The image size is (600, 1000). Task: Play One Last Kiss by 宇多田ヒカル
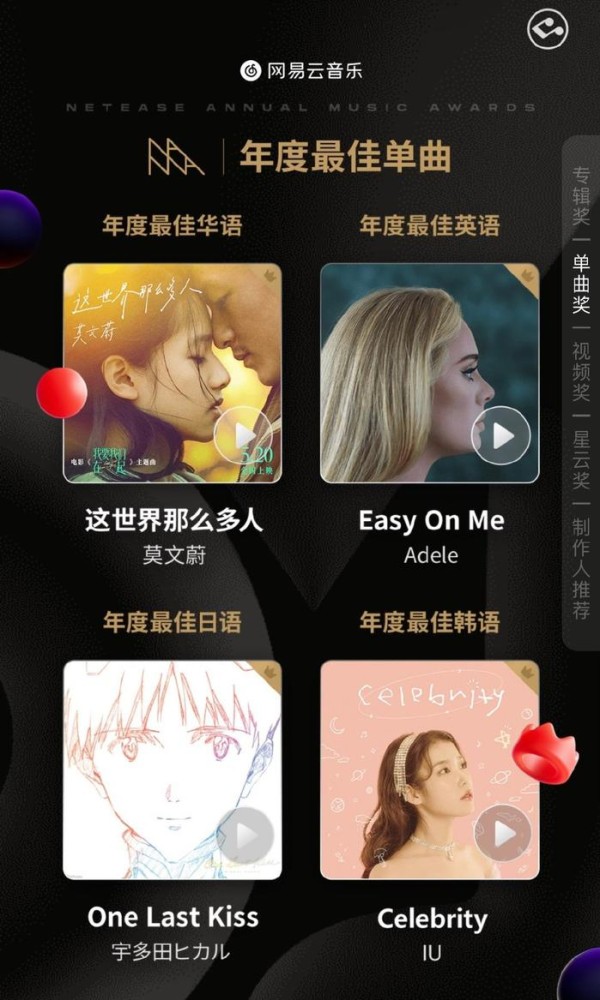(245, 835)
